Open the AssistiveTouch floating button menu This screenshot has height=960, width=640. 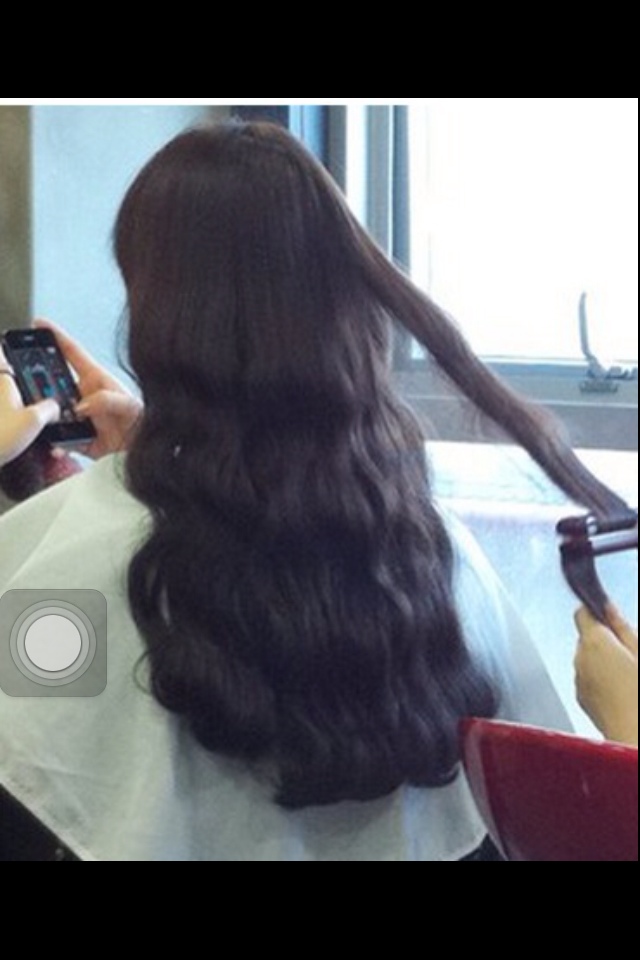[53, 643]
